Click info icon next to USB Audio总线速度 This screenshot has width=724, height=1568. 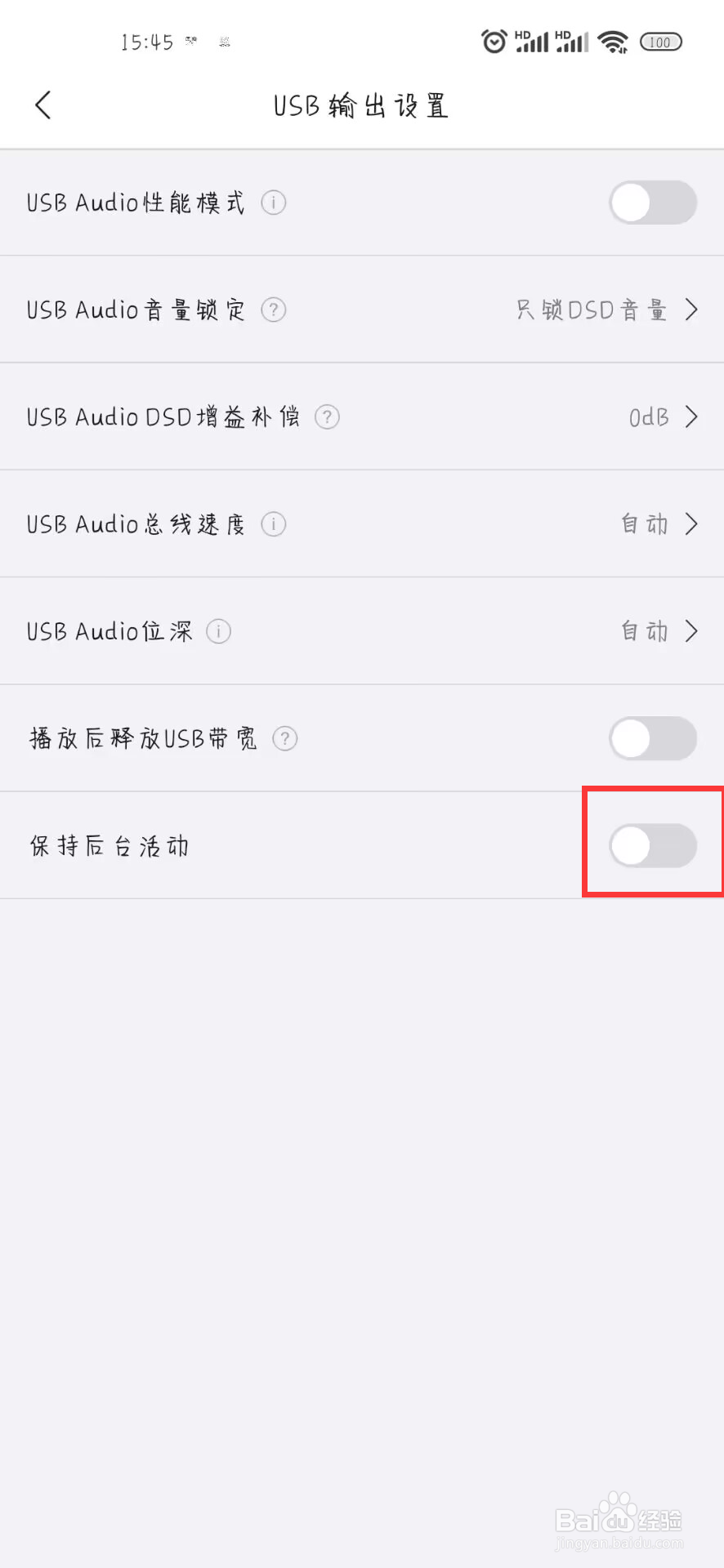pos(273,524)
